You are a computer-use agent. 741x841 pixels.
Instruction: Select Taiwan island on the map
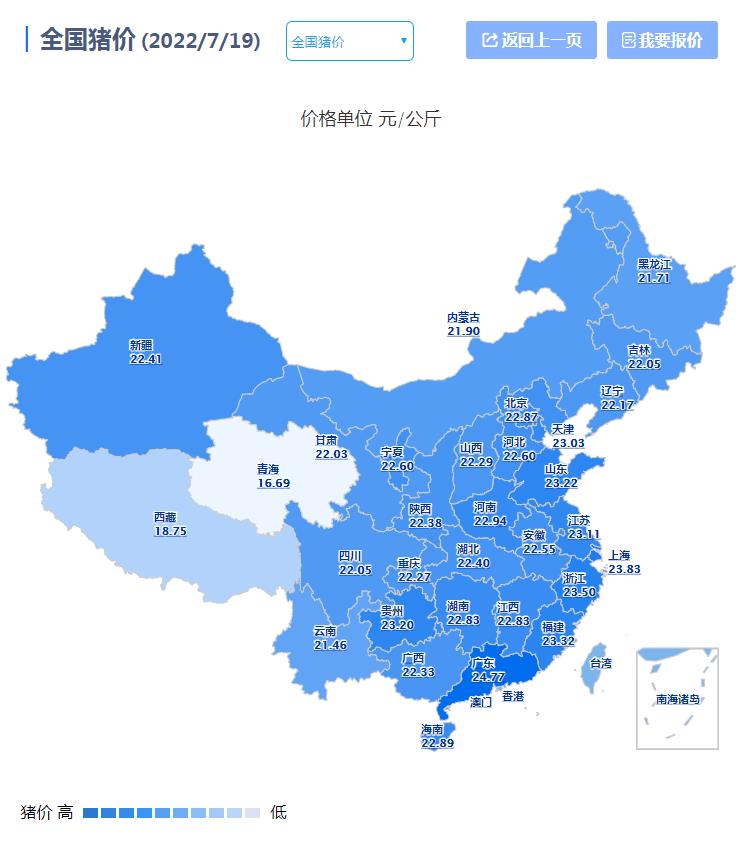594,665
